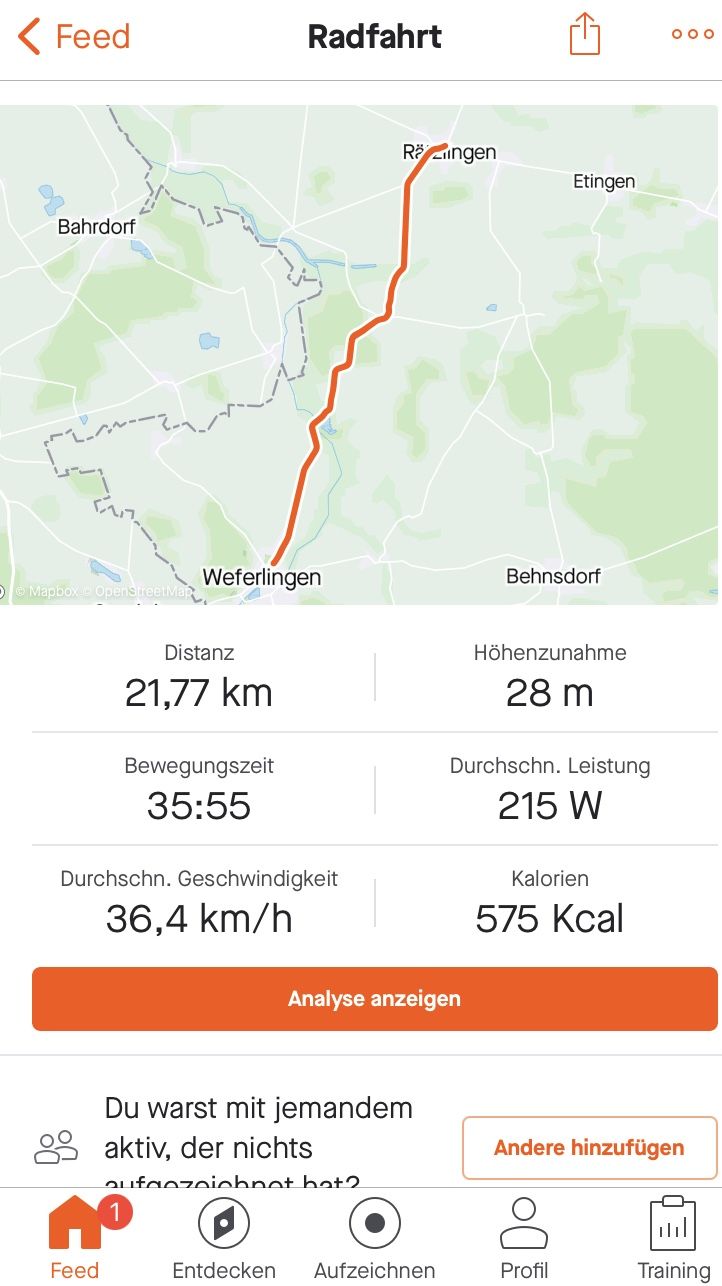722x1286 pixels.
Task: Open the three-dot overflow menu
Action: (x=692, y=35)
